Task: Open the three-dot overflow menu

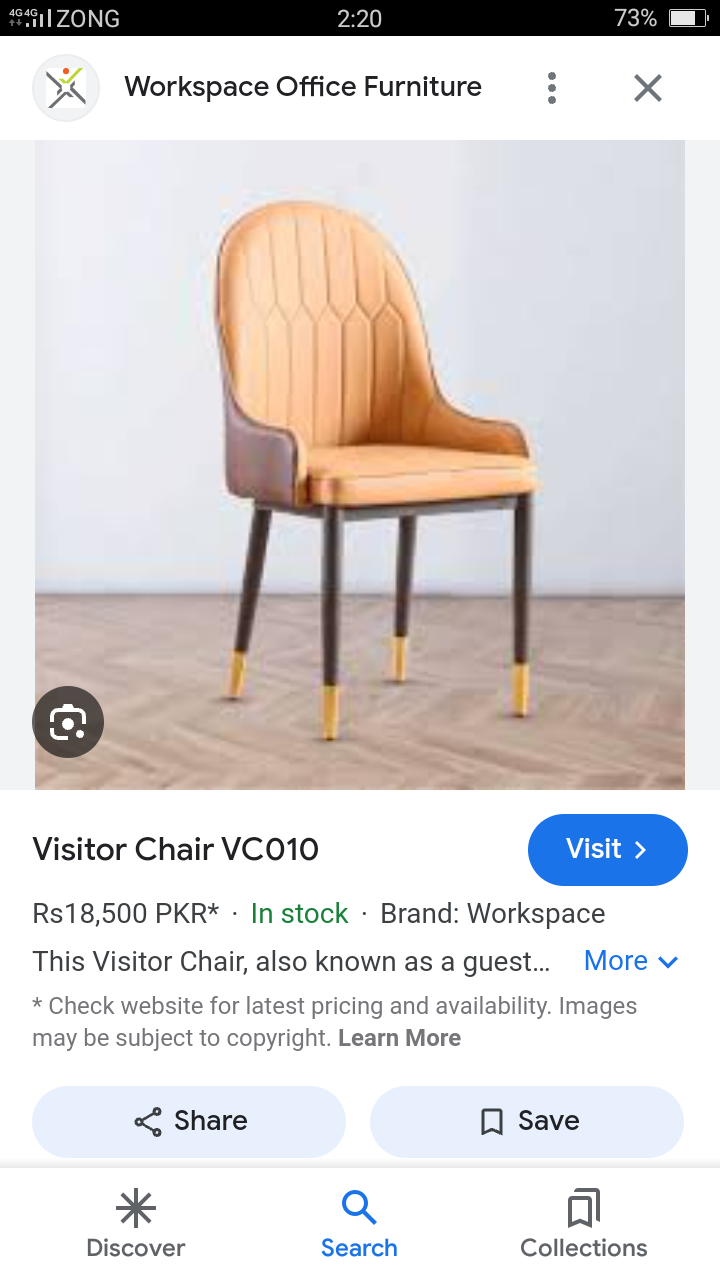Action: [x=551, y=88]
